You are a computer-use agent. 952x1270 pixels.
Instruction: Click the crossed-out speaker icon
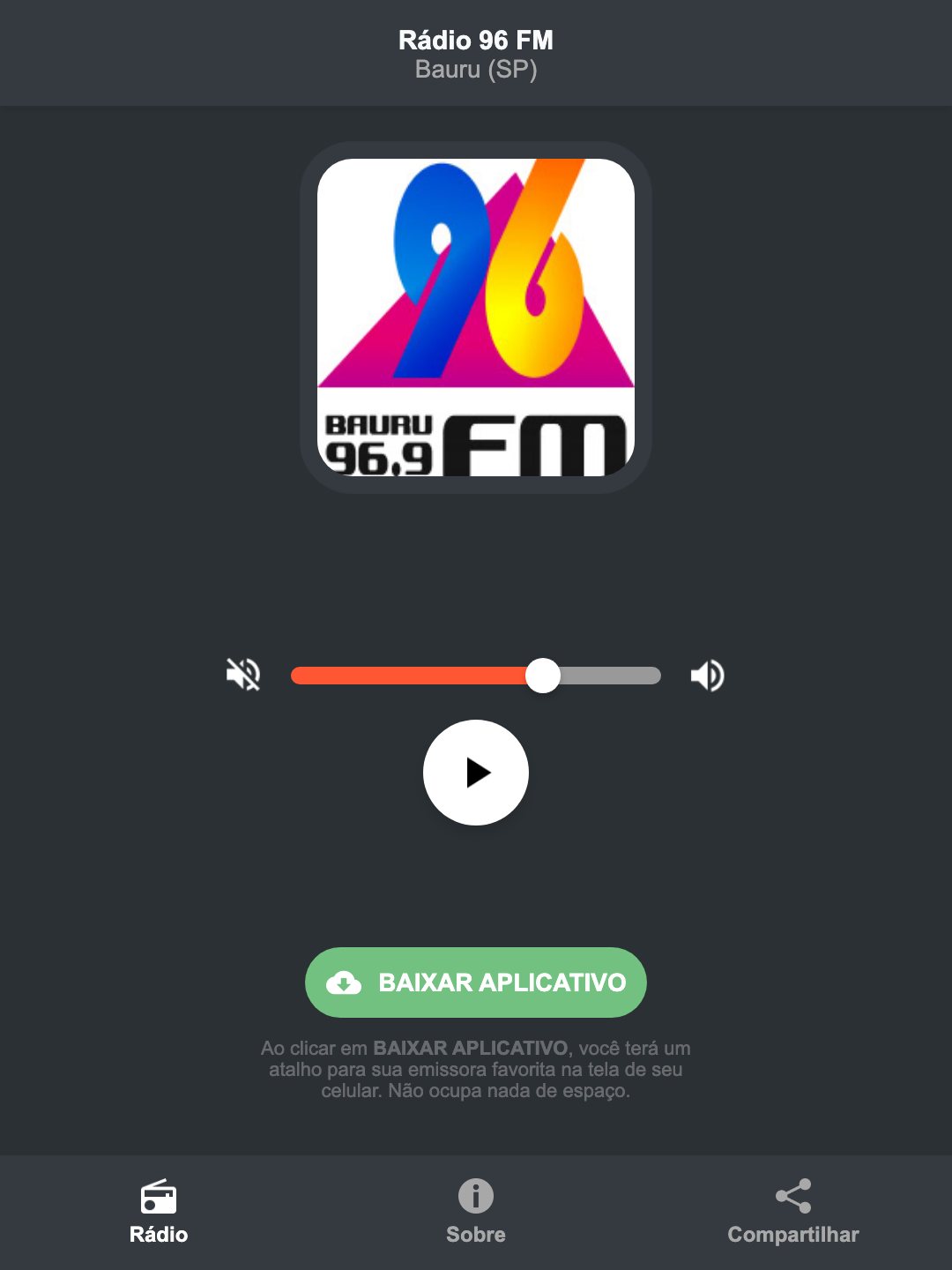click(243, 675)
